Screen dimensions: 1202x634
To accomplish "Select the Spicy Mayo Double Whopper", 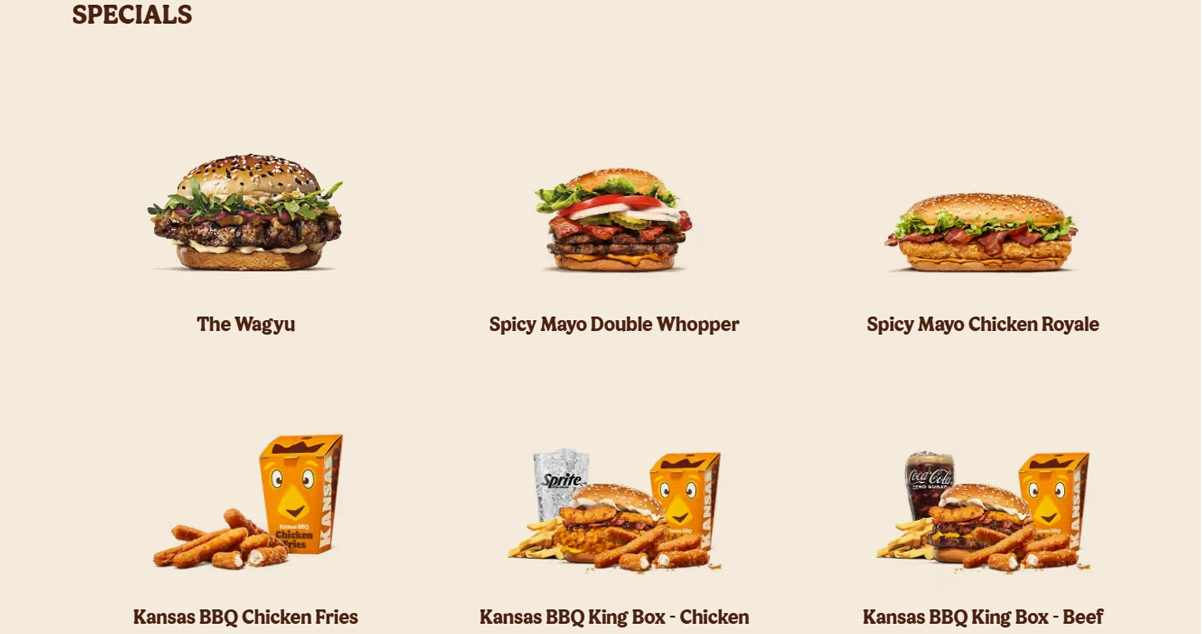I will tap(614, 222).
